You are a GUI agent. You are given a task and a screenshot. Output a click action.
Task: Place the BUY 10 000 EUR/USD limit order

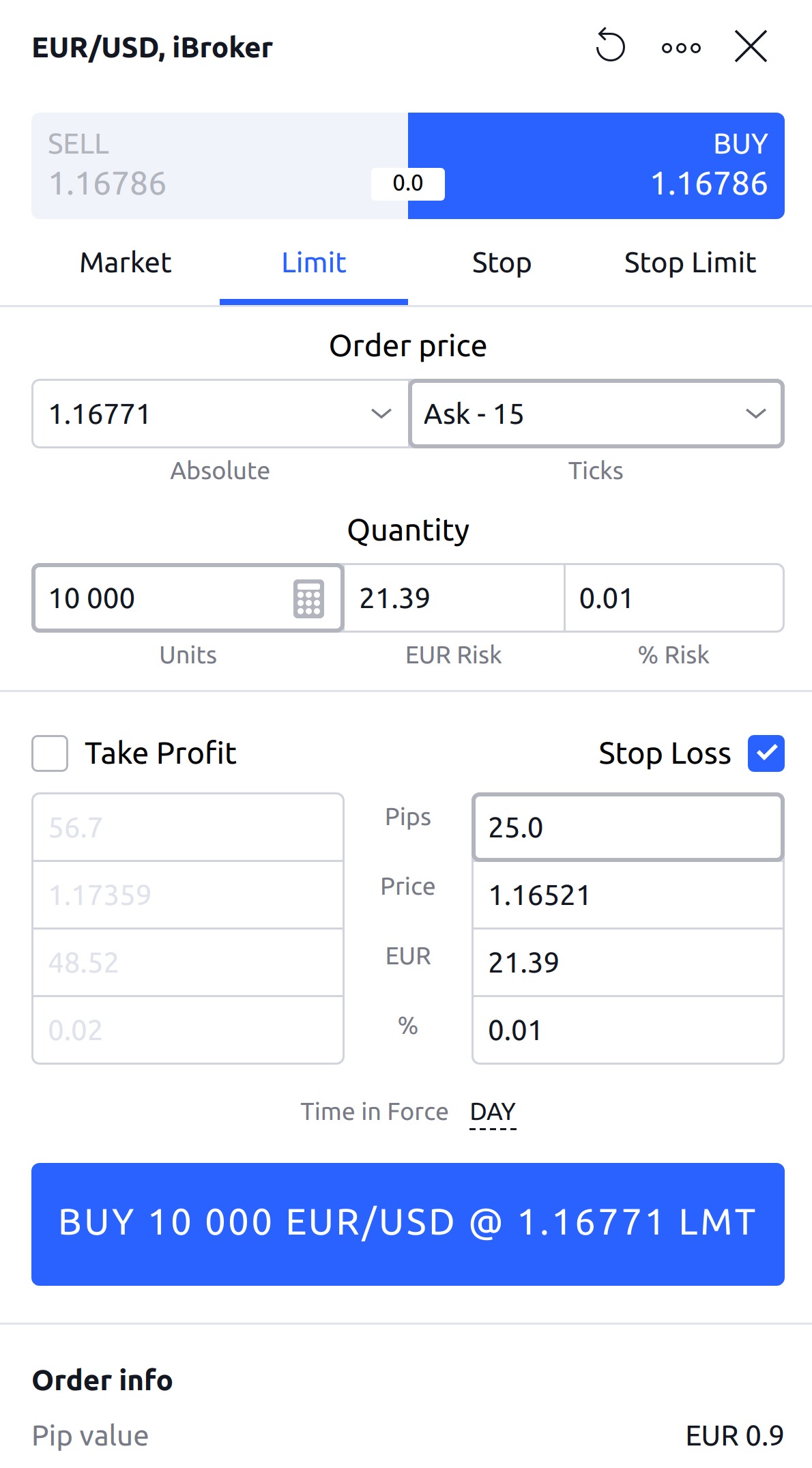pos(407,1224)
